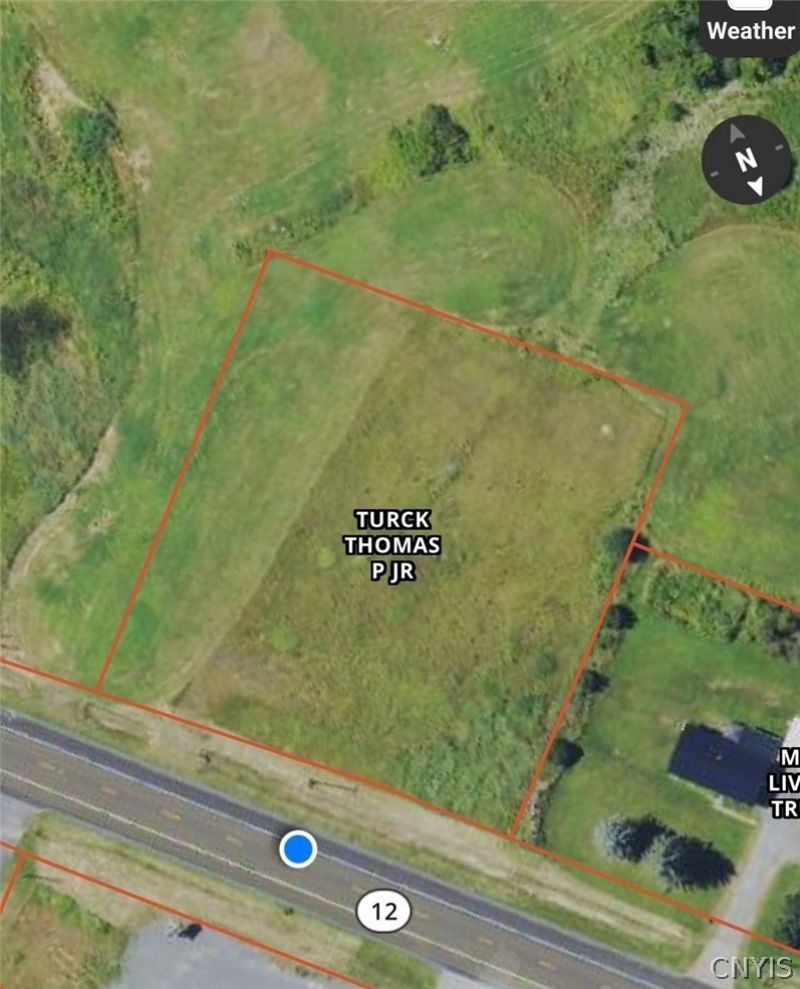Open the Weather panel
The width and height of the screenshot is (800, 989).
click(750, 28)
